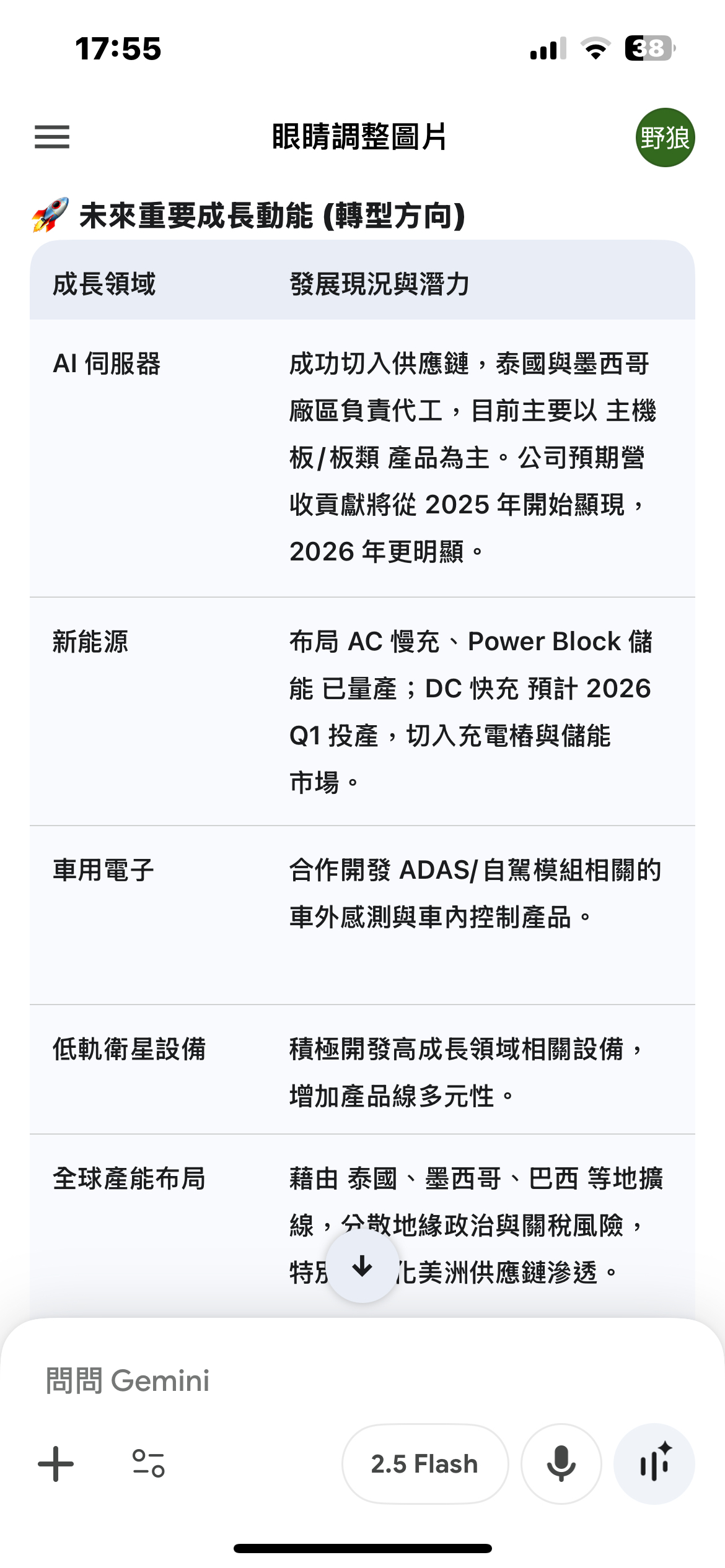725x1568 pixels.
Task: Open the hamburger side menu
Action: [52, 137]
